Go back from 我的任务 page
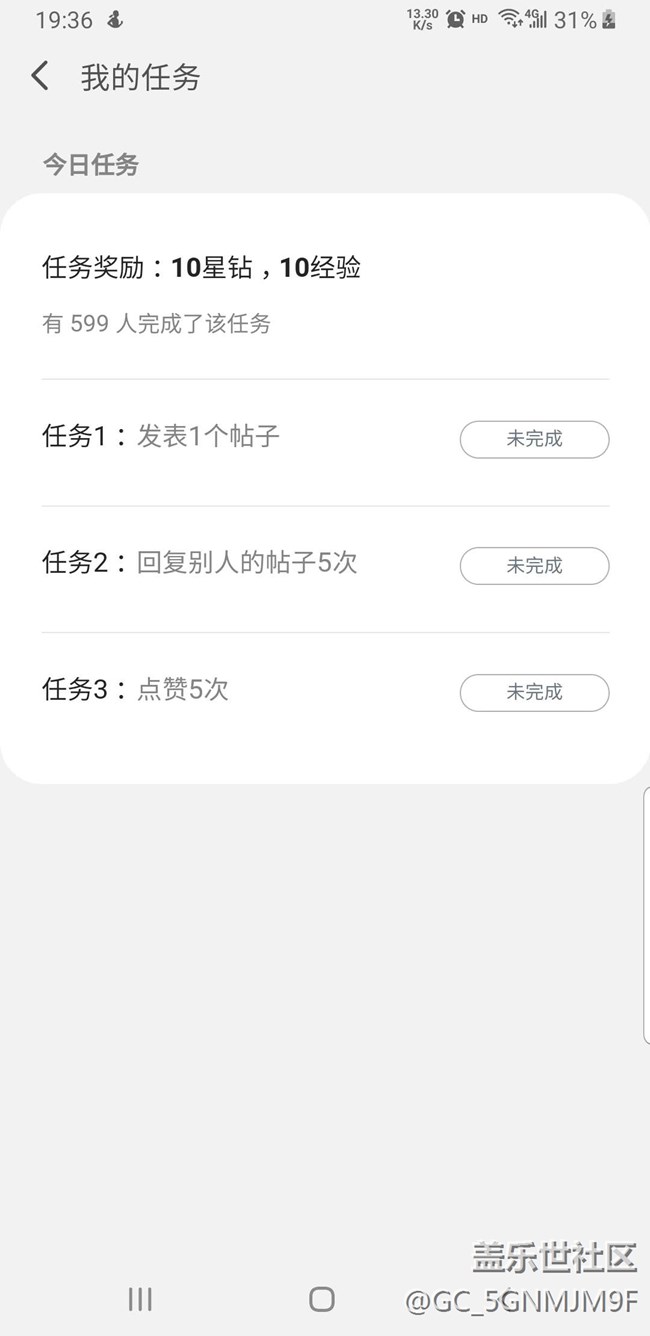Viewport: 650px width, 1336px height. click(40, 76)
